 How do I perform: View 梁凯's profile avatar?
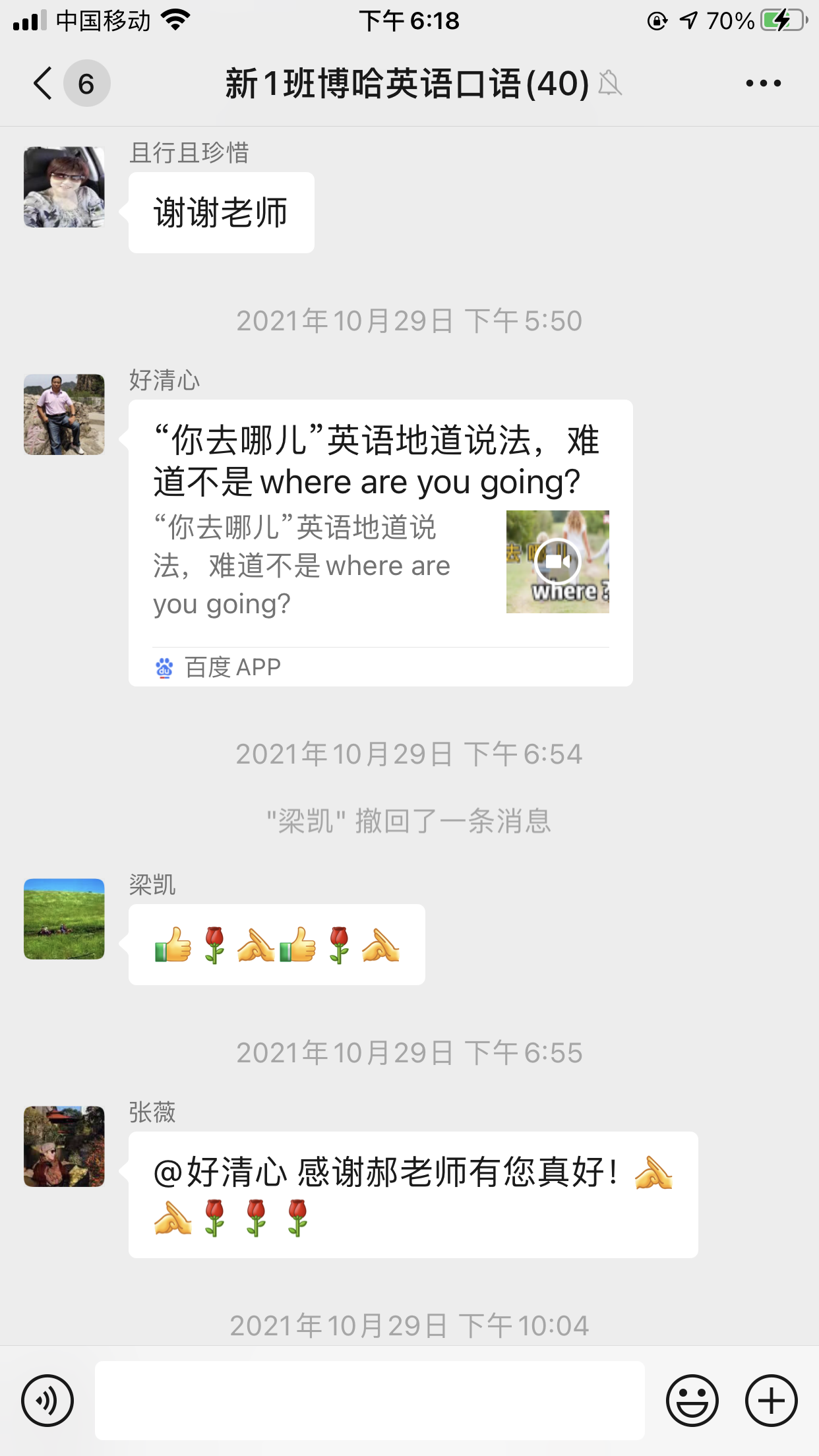pyautogui.click(x=64, y=919)
